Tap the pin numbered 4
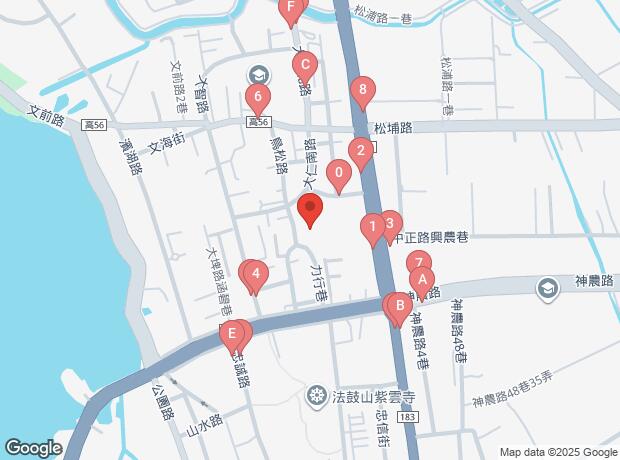The width and height of the screenshot is (620, 460). point(256,273)
